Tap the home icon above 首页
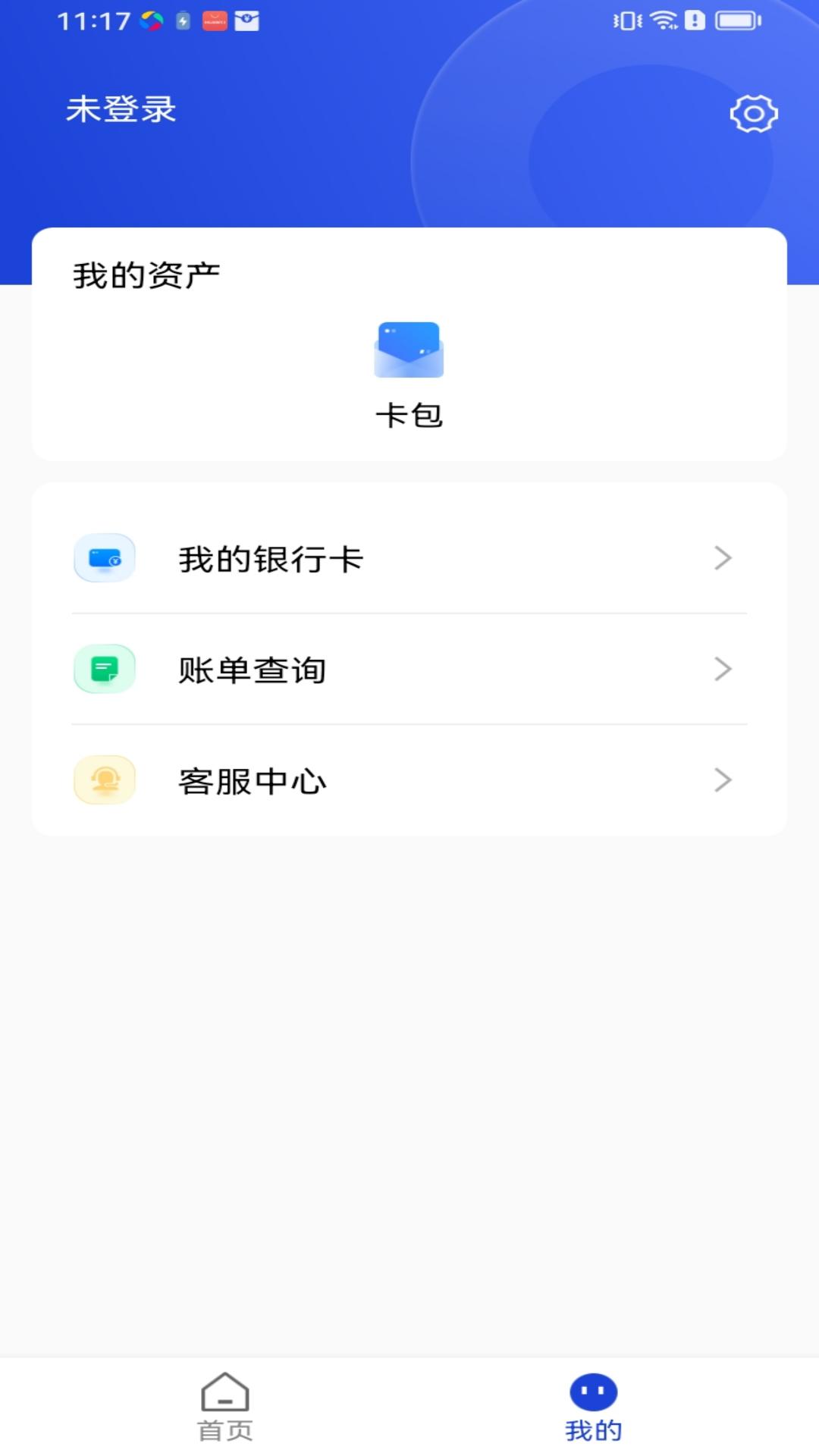 click(x=226, y=1389)
